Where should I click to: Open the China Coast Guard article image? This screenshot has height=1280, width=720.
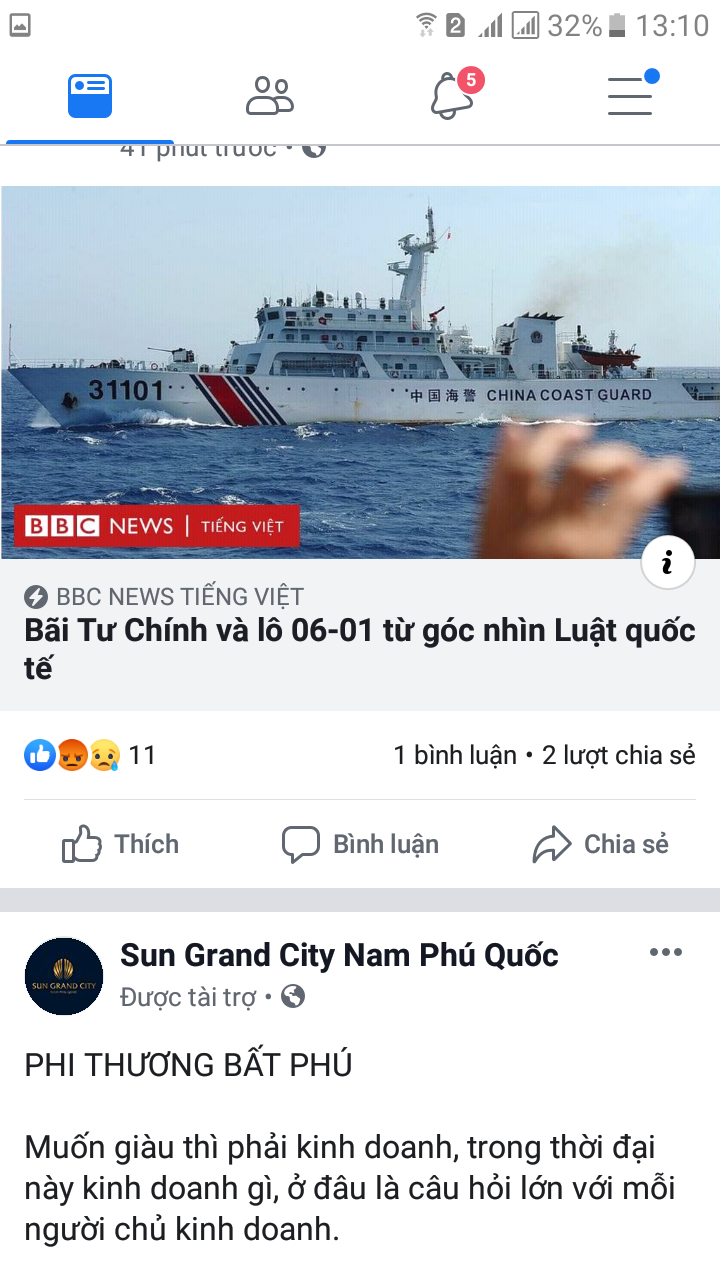[x=330, y=370]
